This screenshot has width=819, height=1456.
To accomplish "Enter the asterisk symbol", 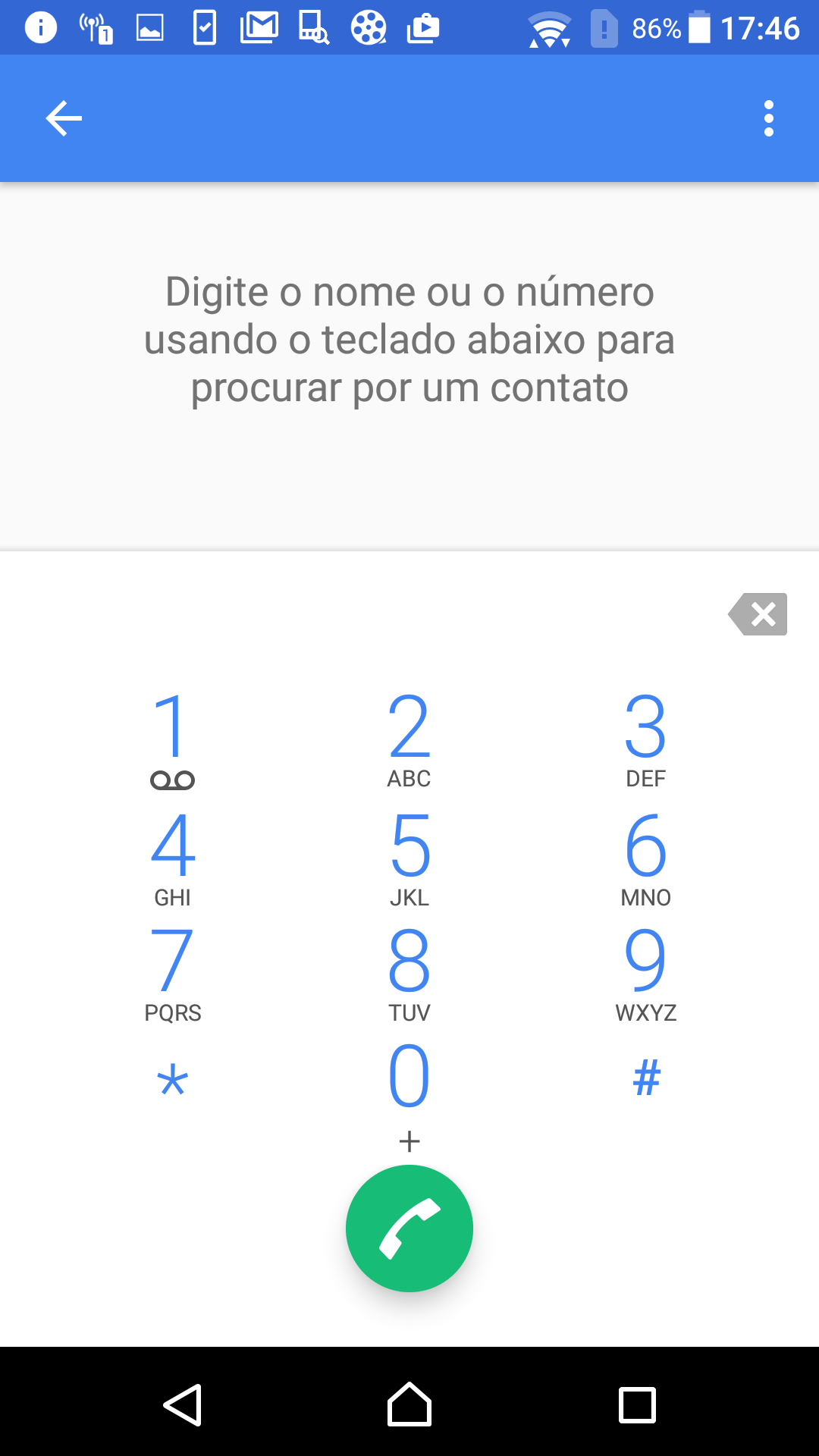I will pos(173,1080).
